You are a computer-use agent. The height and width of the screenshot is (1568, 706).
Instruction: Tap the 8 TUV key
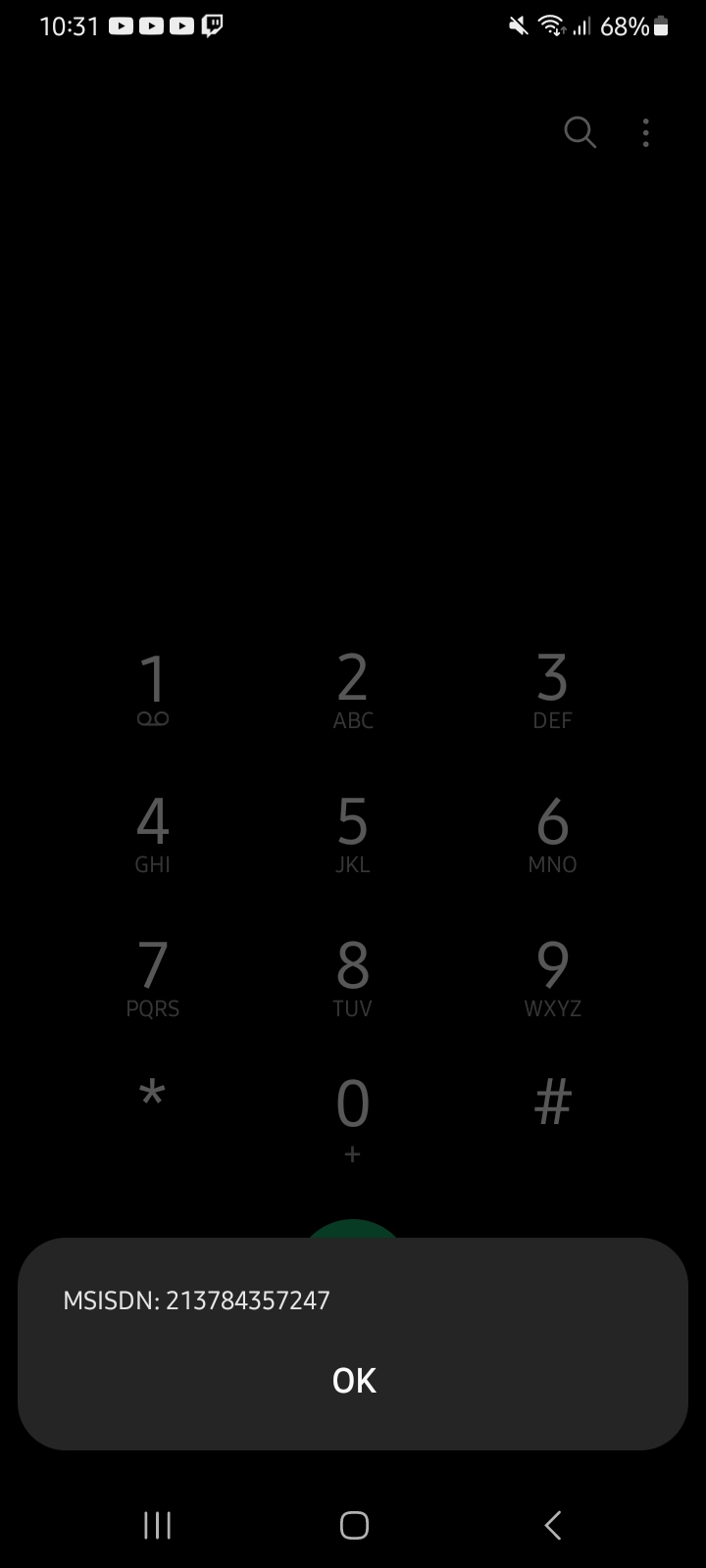(x=353, y=979)
